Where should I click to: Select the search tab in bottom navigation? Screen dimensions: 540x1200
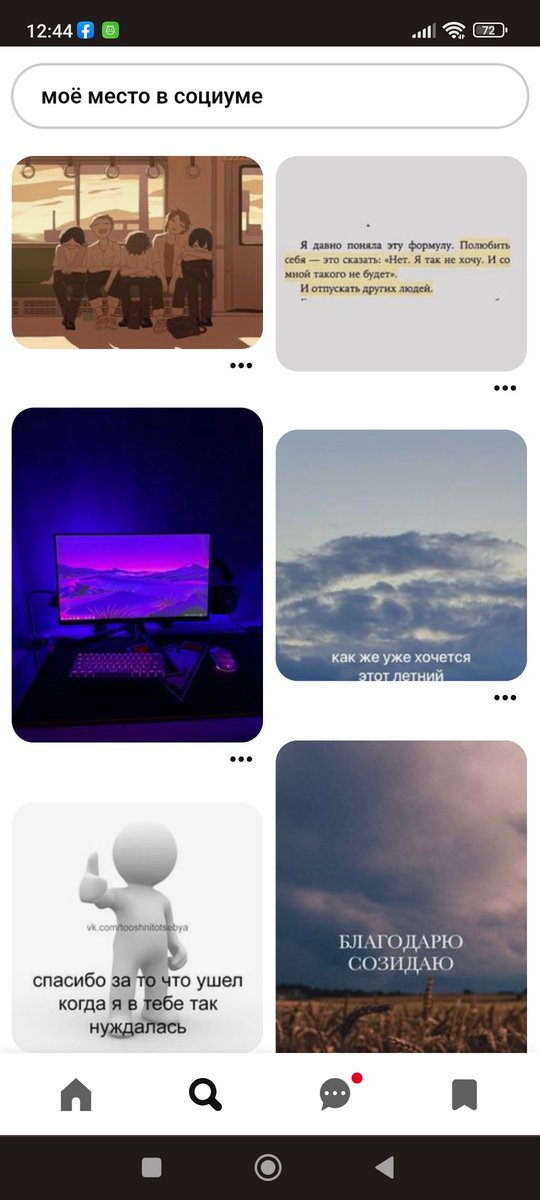click(x=205, y=1095)
